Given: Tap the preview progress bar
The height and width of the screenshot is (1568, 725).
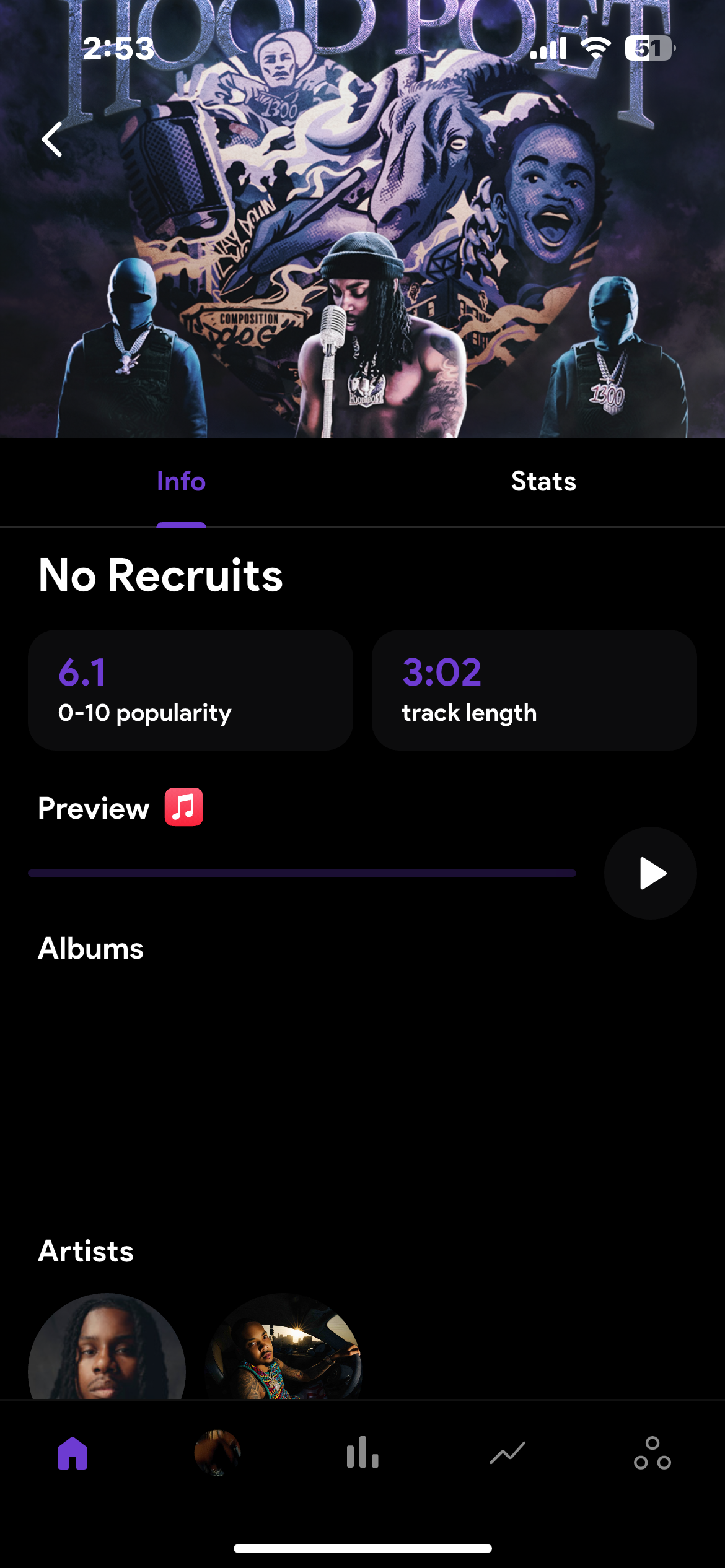Looking at the screenshot, I should click(302, 873).
